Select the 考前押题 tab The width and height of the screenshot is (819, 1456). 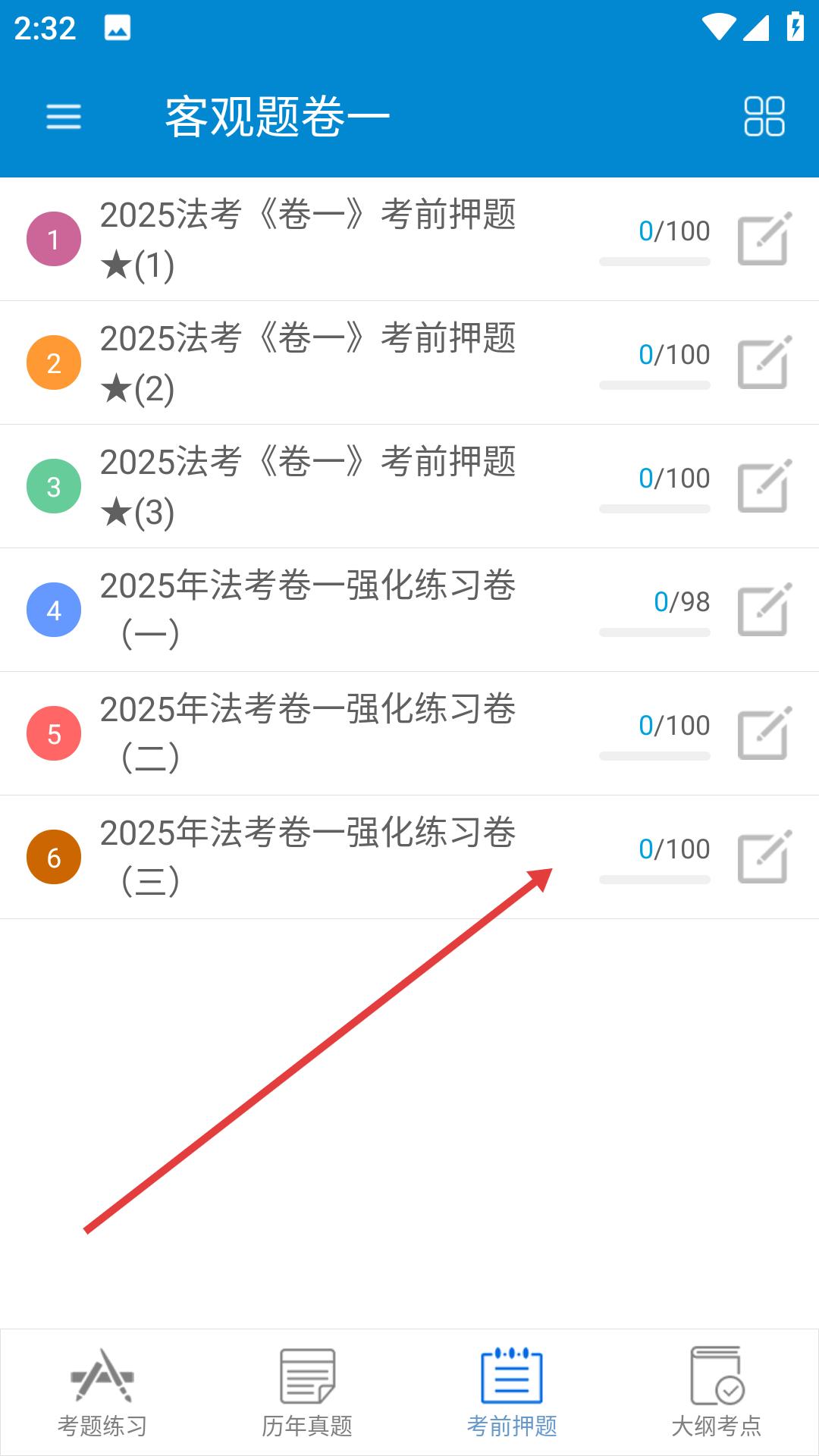[512, 1393]
